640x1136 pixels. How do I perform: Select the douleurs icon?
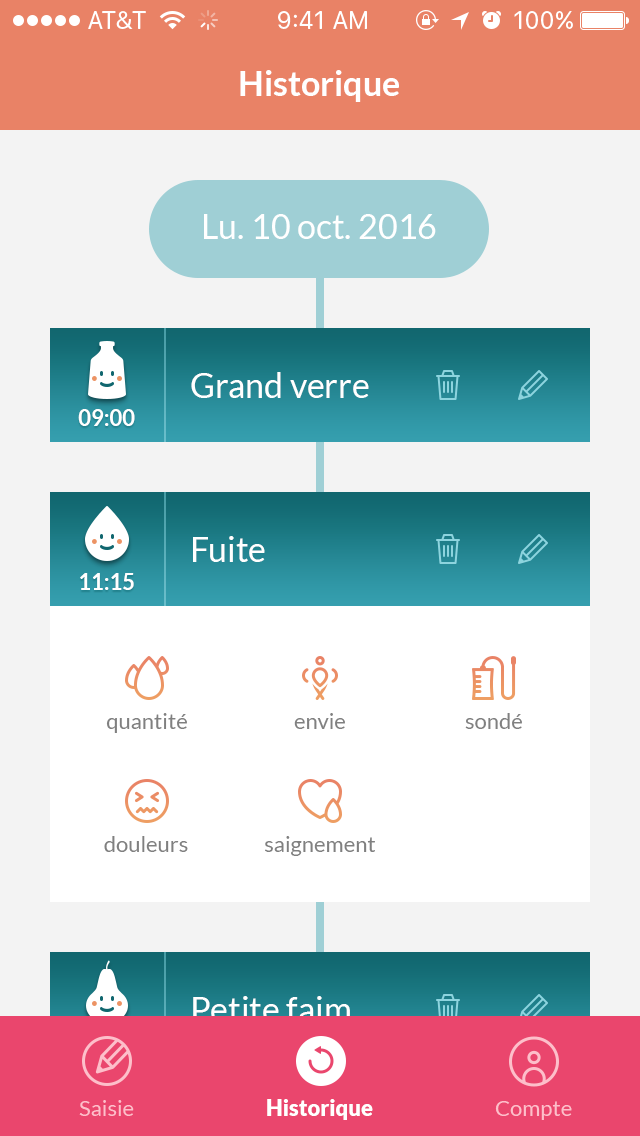[146, 801]
